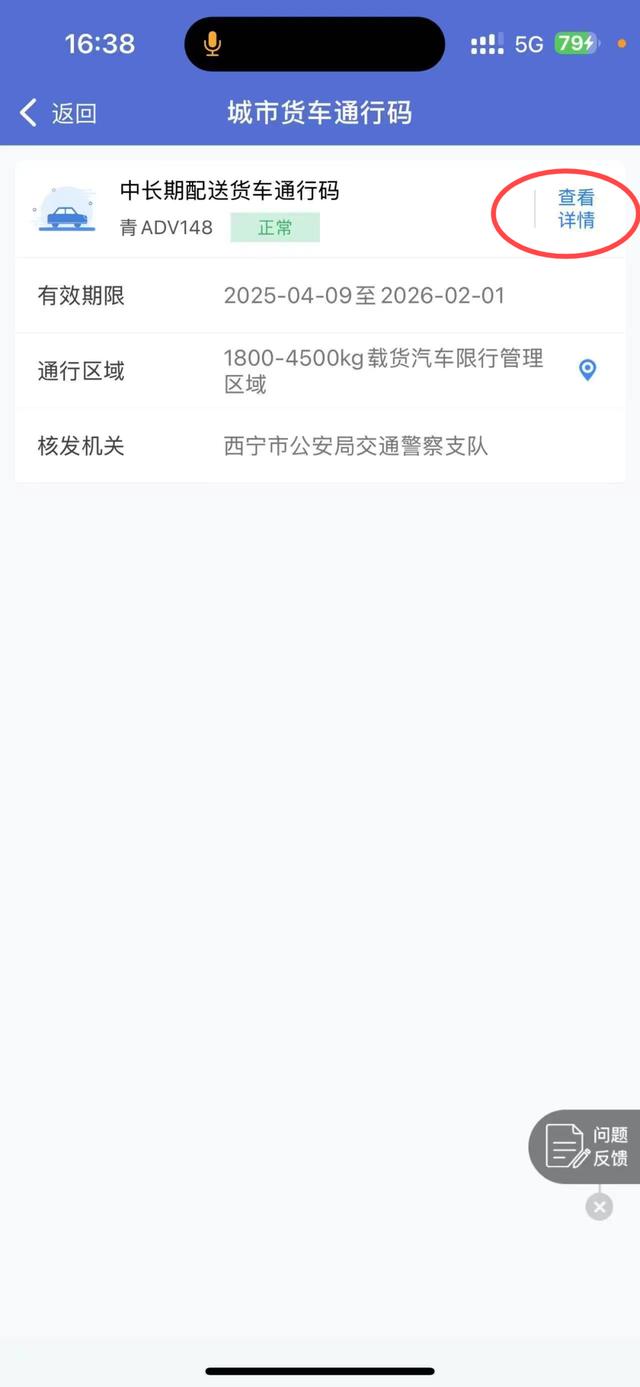Open 查看详情 for the truck pass
The image size is (640, 1387).
pos(576,209)
